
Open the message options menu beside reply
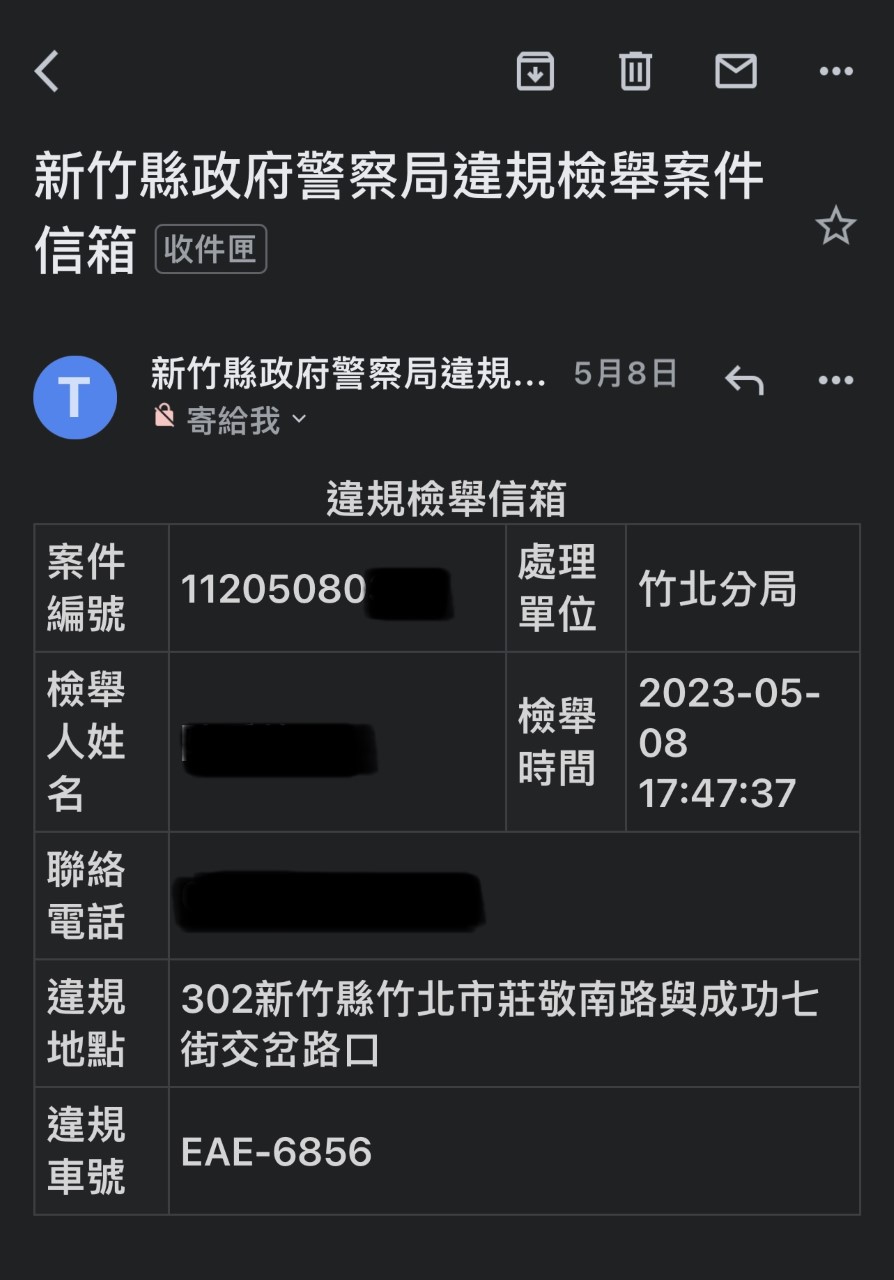tap(836, 380)
